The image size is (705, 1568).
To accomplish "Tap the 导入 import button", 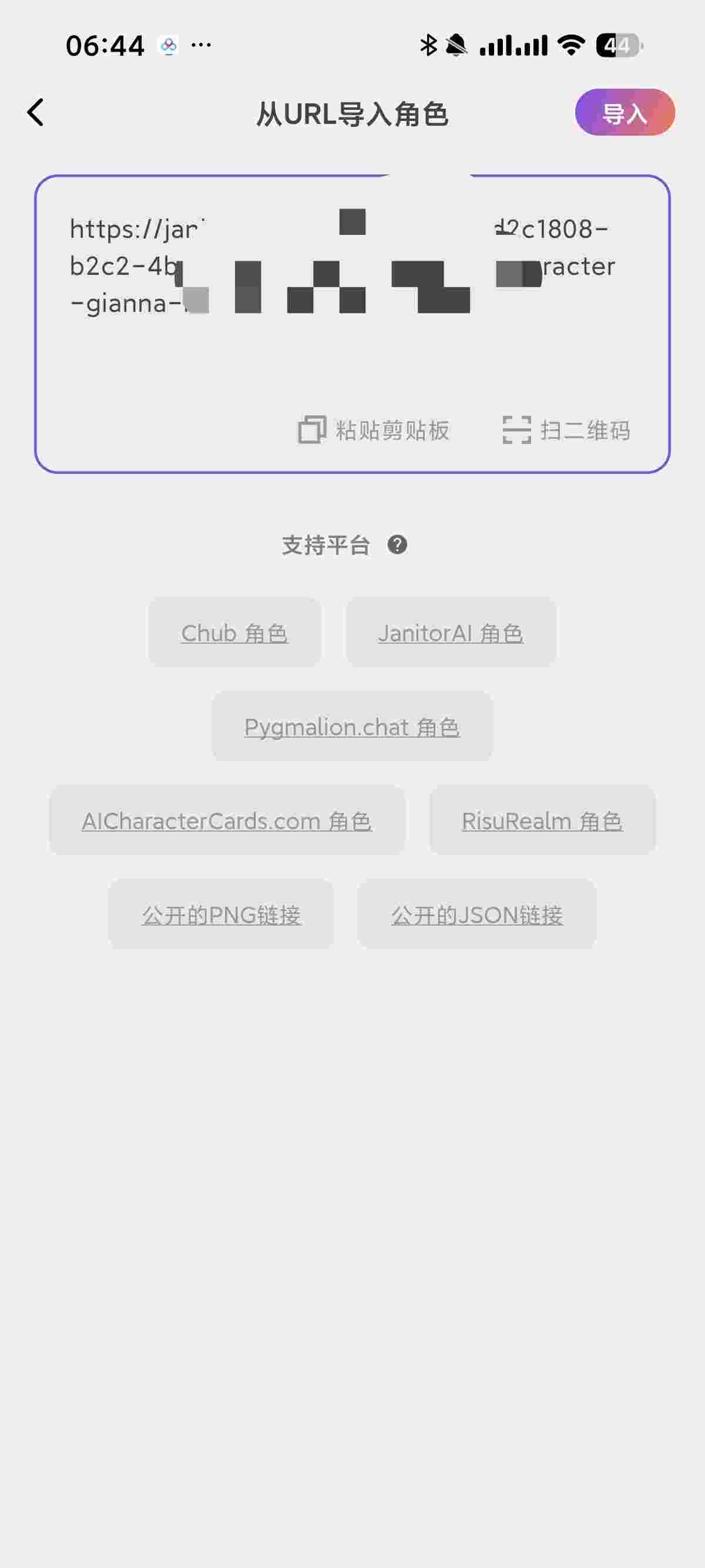I will [x=625, y=113].
